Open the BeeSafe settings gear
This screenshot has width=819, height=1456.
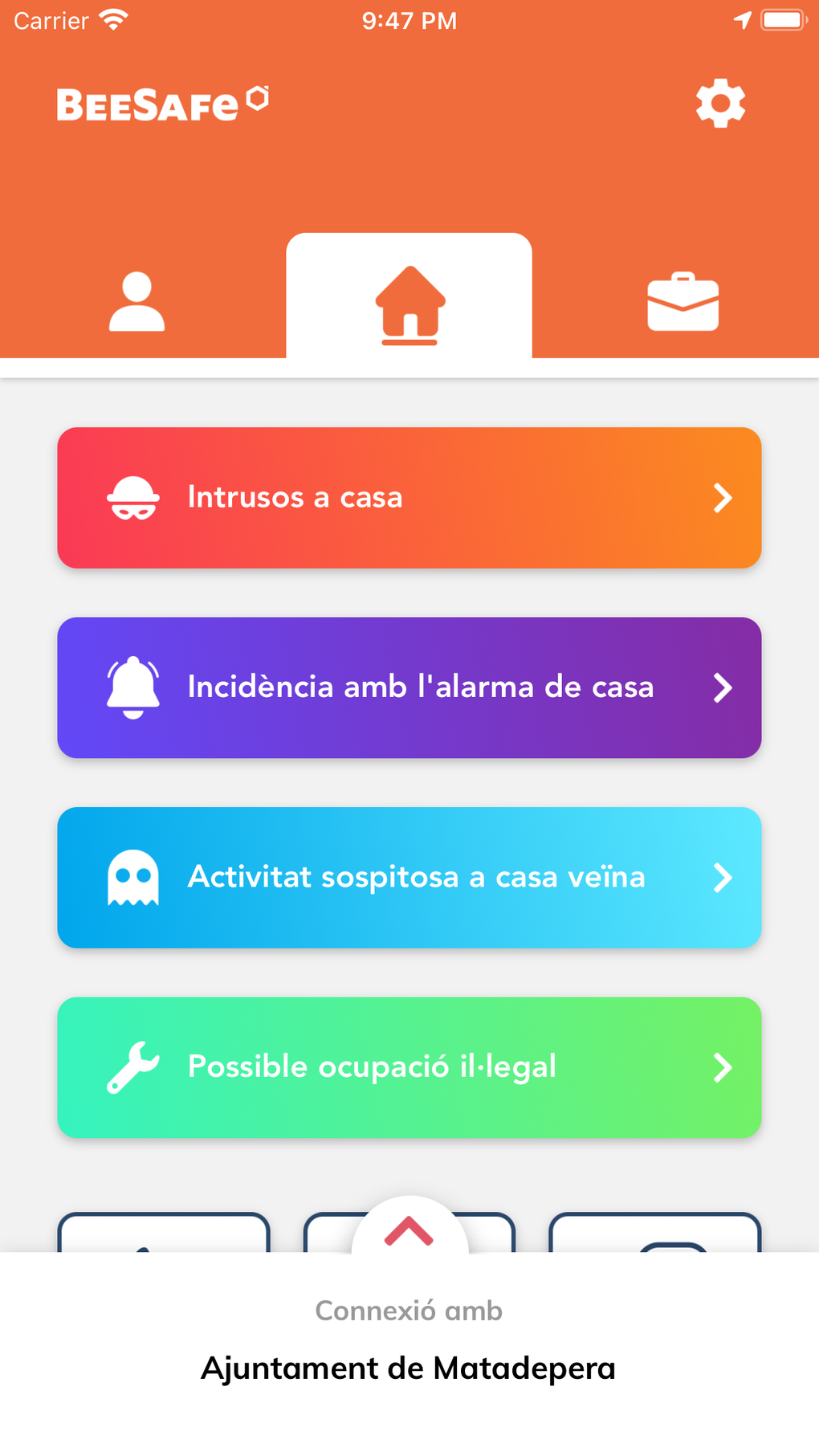click(720, 103)
